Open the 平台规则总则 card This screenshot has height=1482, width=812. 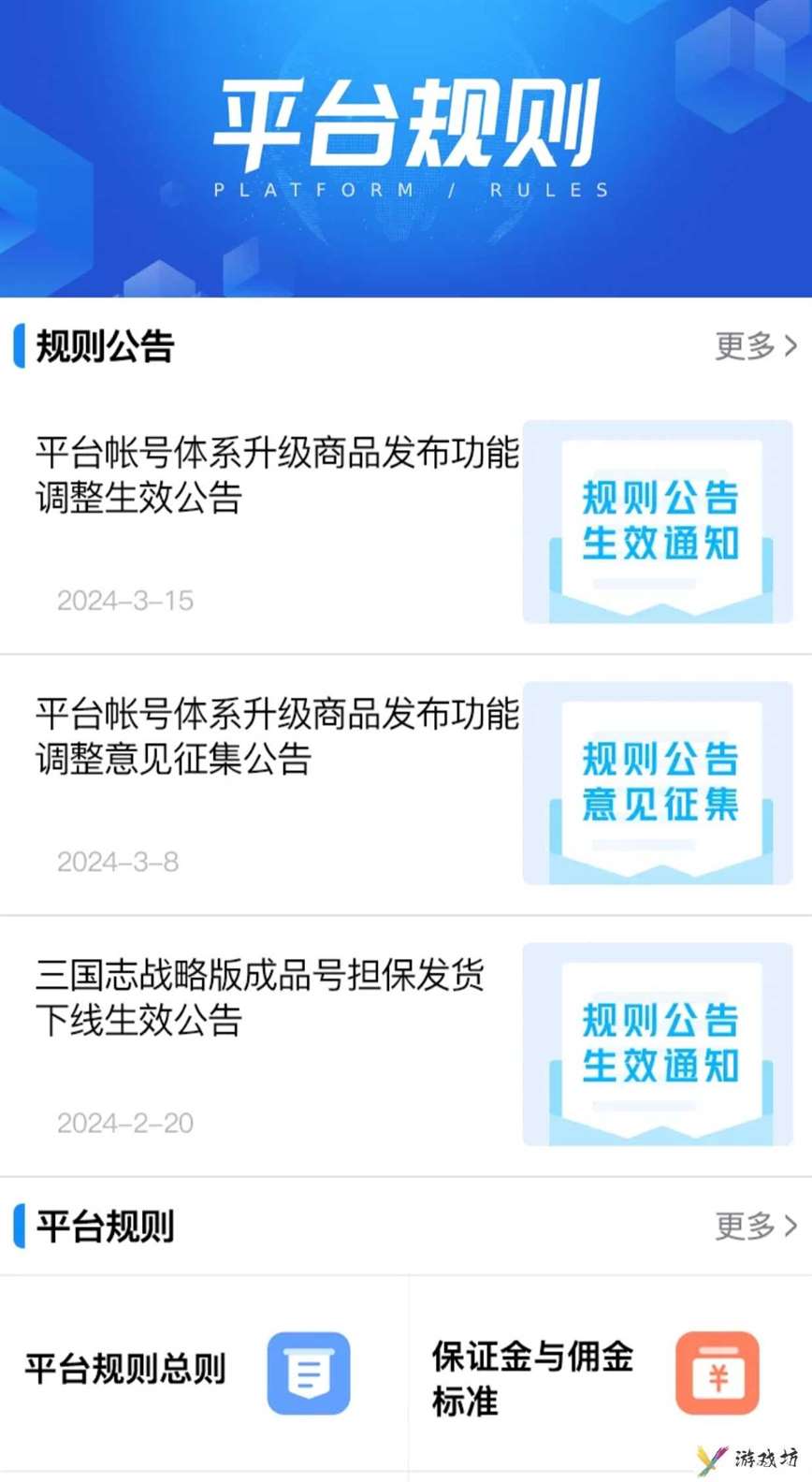(x=204, y=1373)
